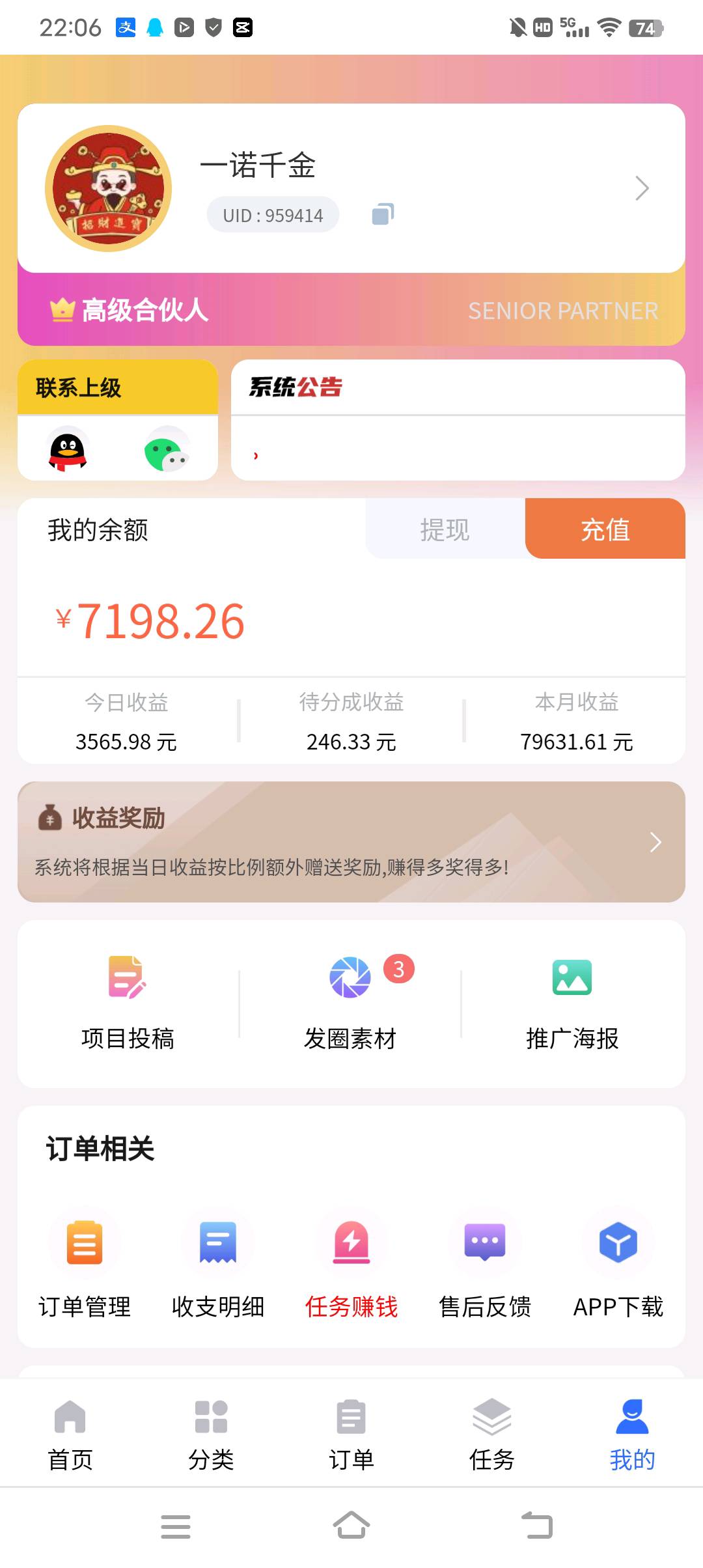
Task: Open the 收益奖励 rewards banner
Action: (x=351, y=841)
